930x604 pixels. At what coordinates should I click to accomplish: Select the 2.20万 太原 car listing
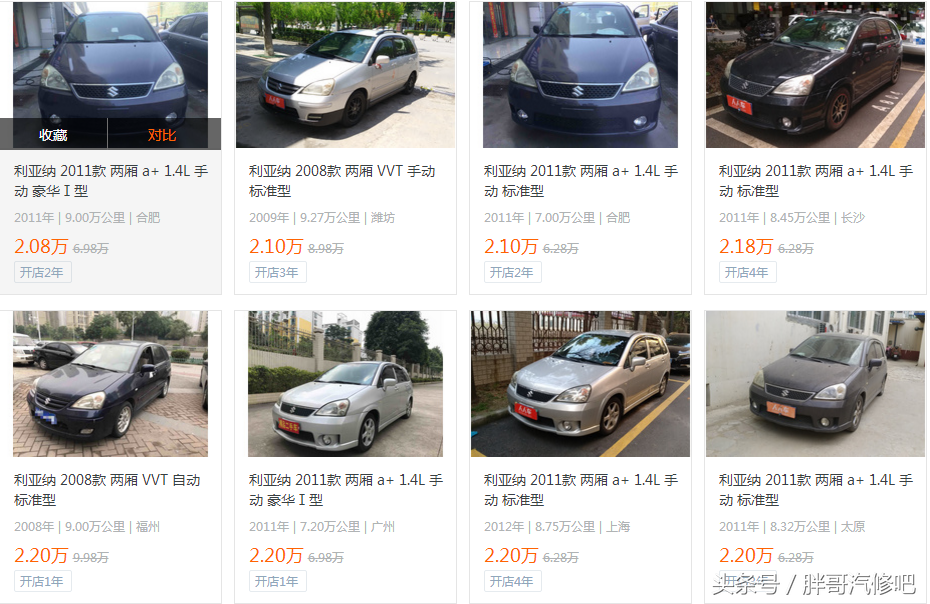[x=815, y=490]
